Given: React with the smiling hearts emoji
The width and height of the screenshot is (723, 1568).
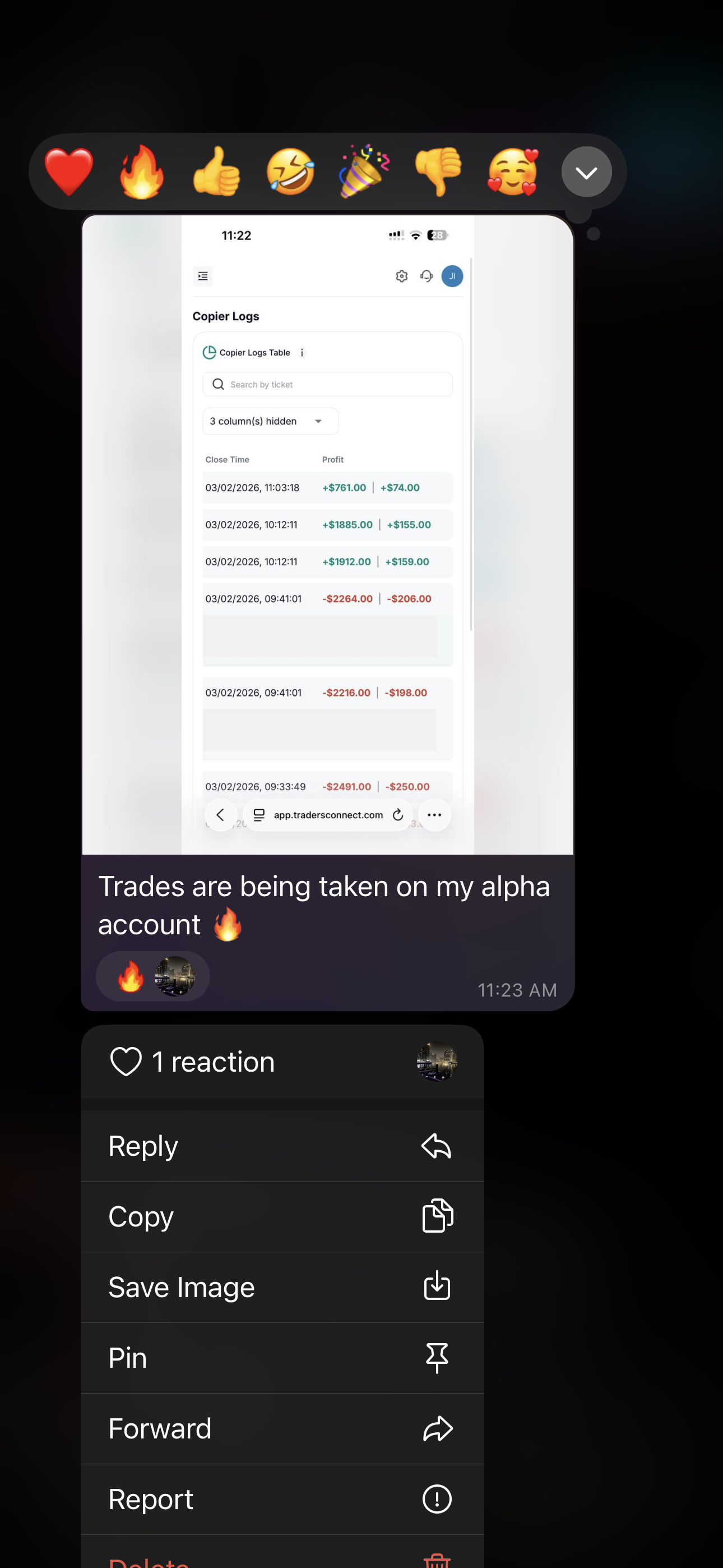Looking at the screenshot, I should (512, 172).
